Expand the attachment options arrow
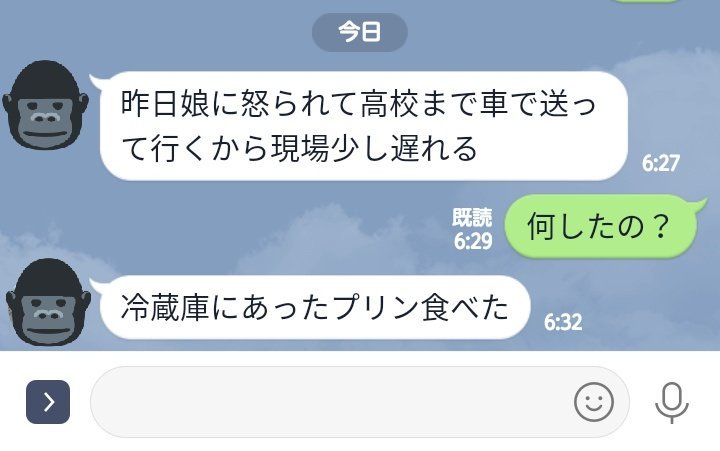This screenshot has height=451, width=720. point(47,402)
